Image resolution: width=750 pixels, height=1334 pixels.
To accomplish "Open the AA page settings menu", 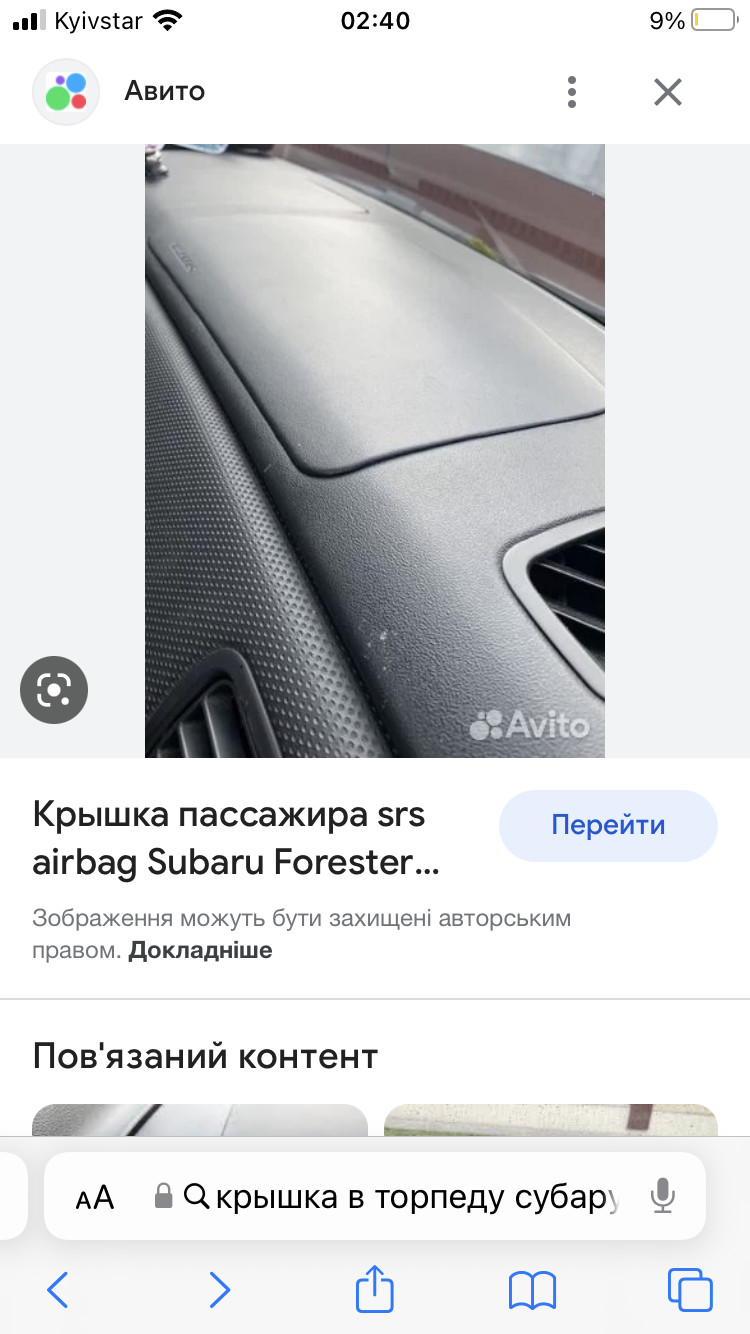I will (x=95, y=1197).
